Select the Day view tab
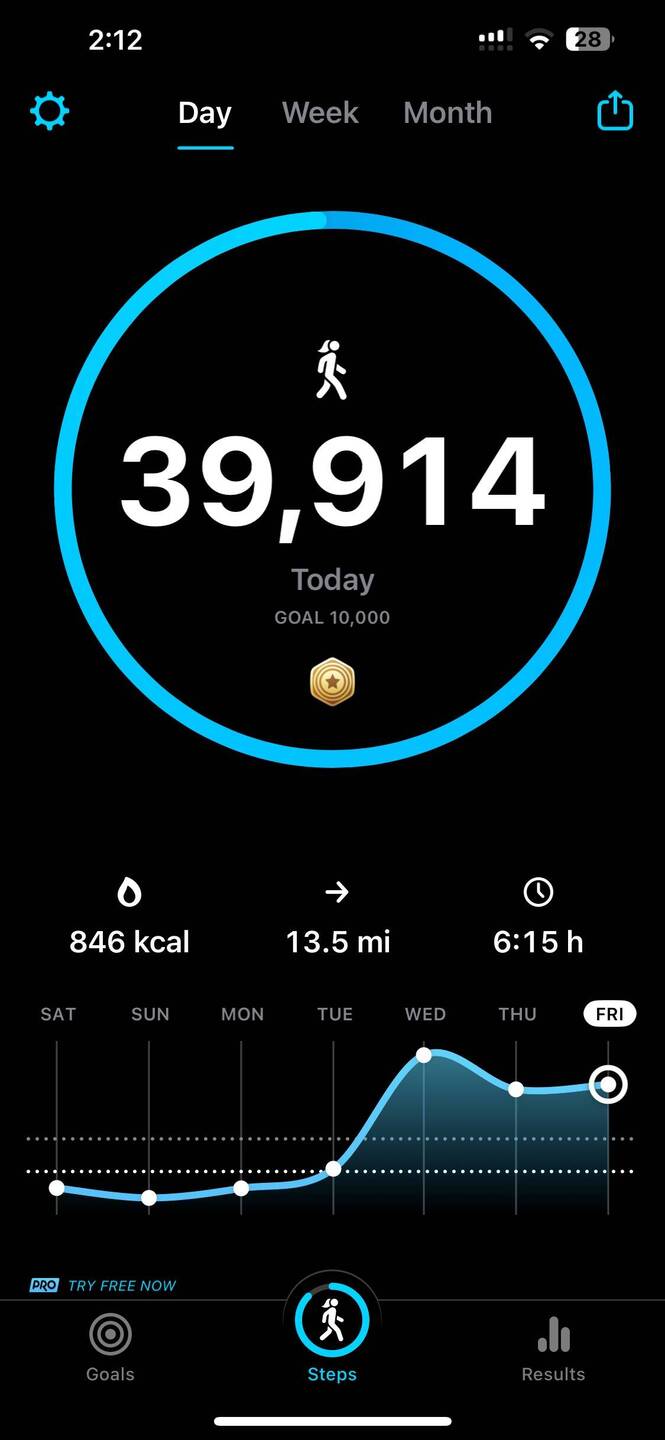 205,113
